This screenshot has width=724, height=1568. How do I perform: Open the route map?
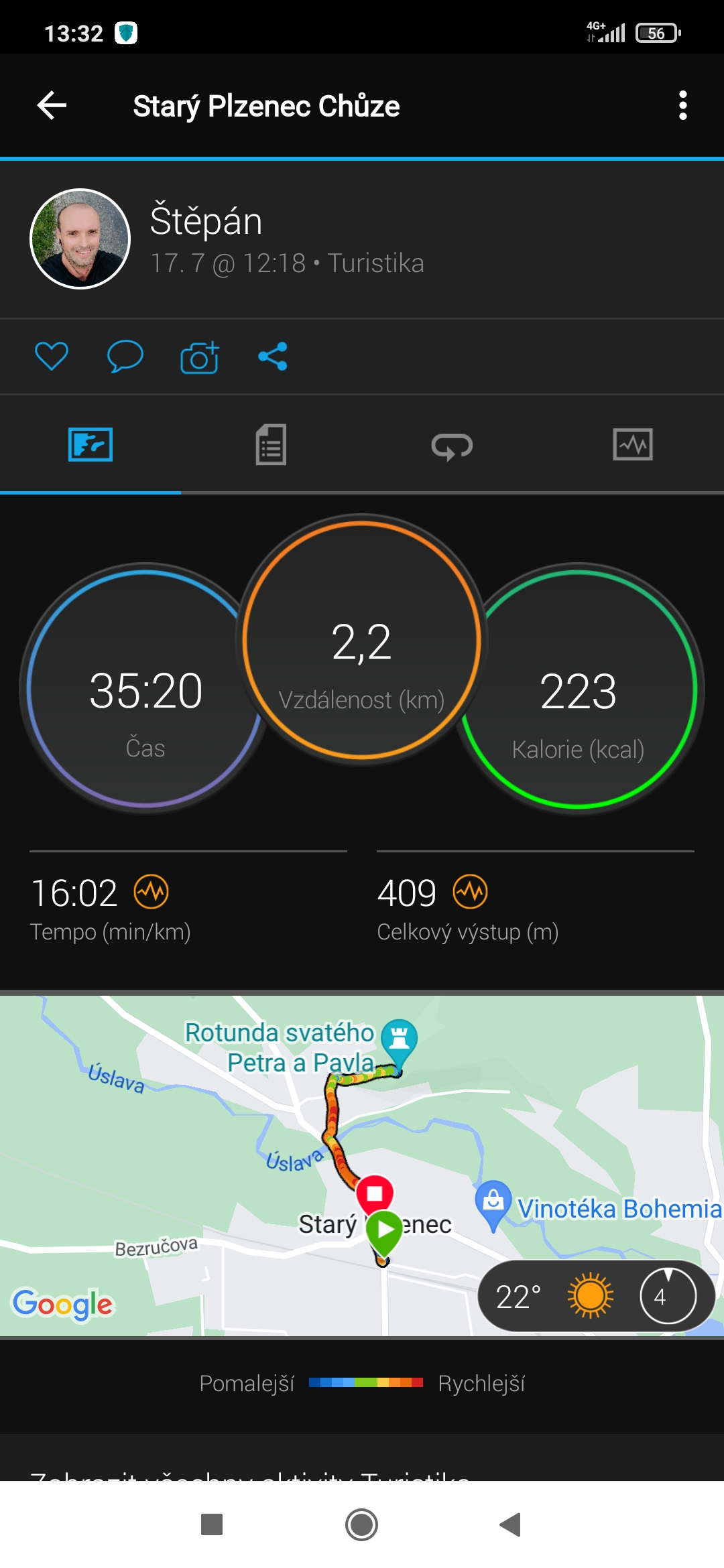(362, 1165)
